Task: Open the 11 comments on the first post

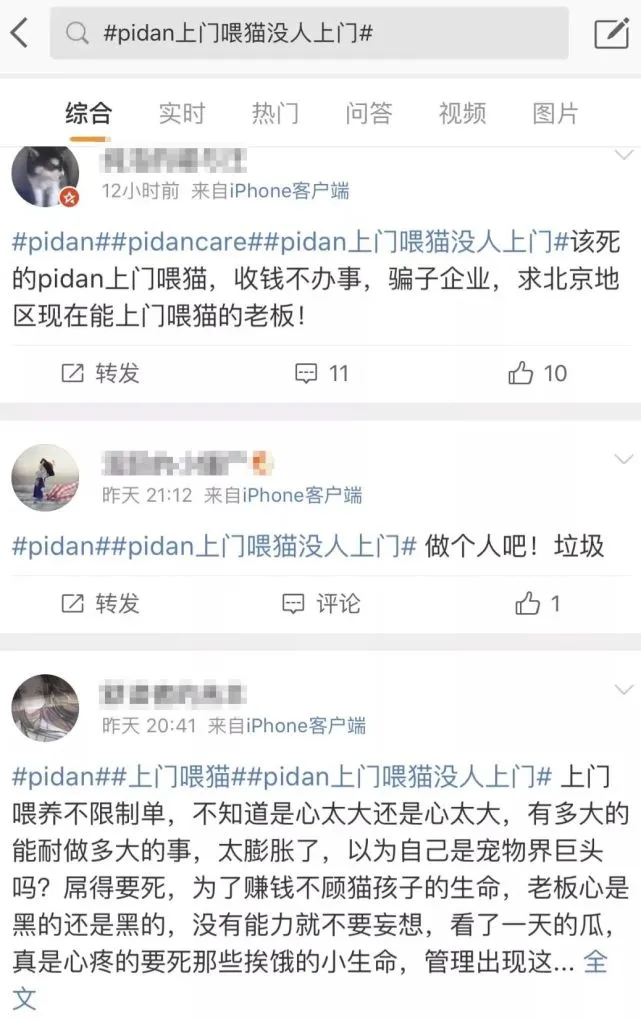Action: 321,373
